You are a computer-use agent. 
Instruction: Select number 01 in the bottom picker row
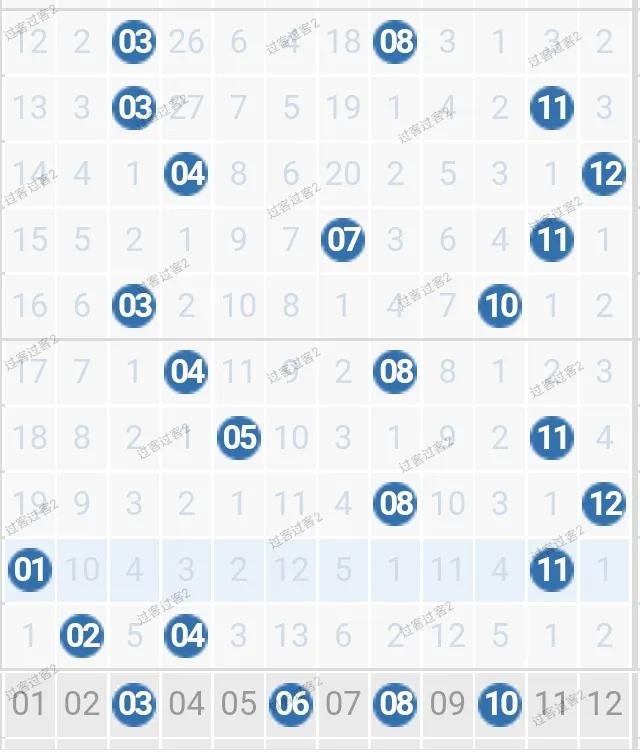pos(29,705)
